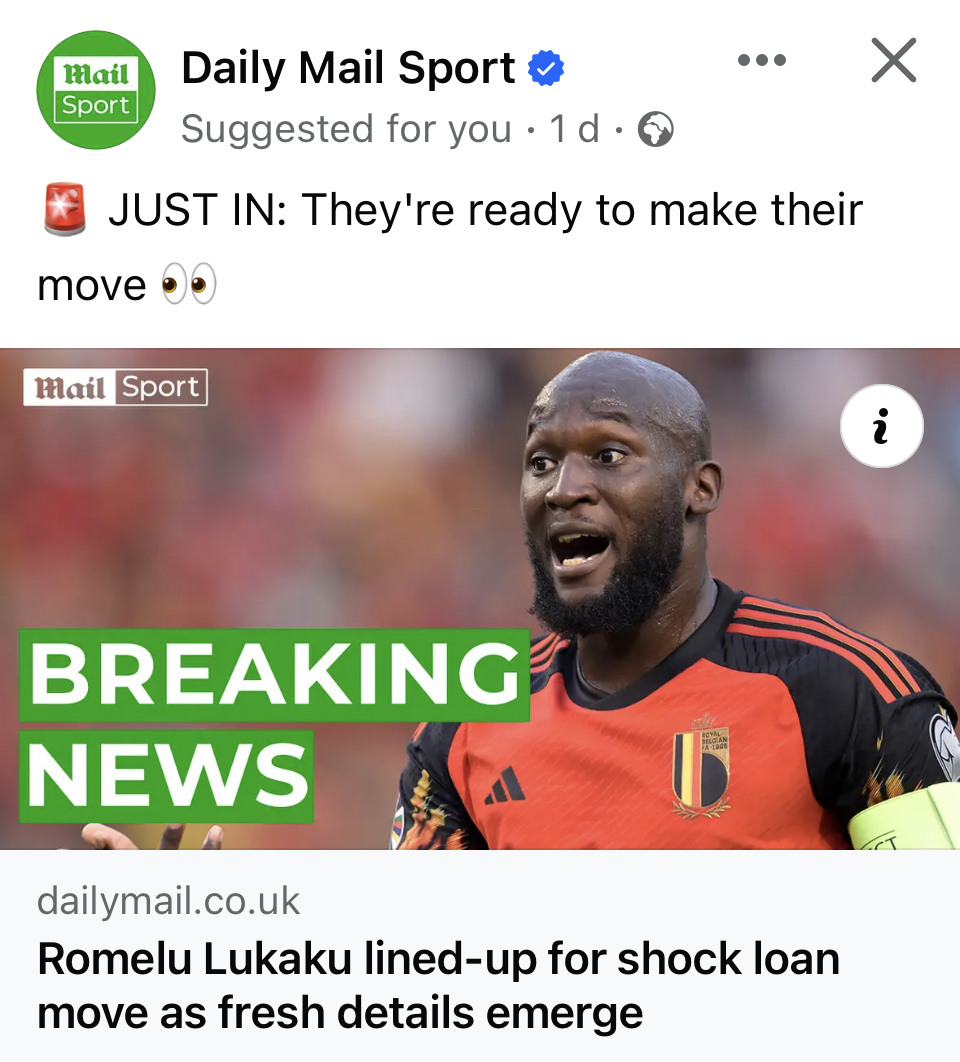Image resolution: width=960 pixels, height=1062 pixels.
Task: Open the Romelu Lukaku loan move headline
Action: click(438, 985)
